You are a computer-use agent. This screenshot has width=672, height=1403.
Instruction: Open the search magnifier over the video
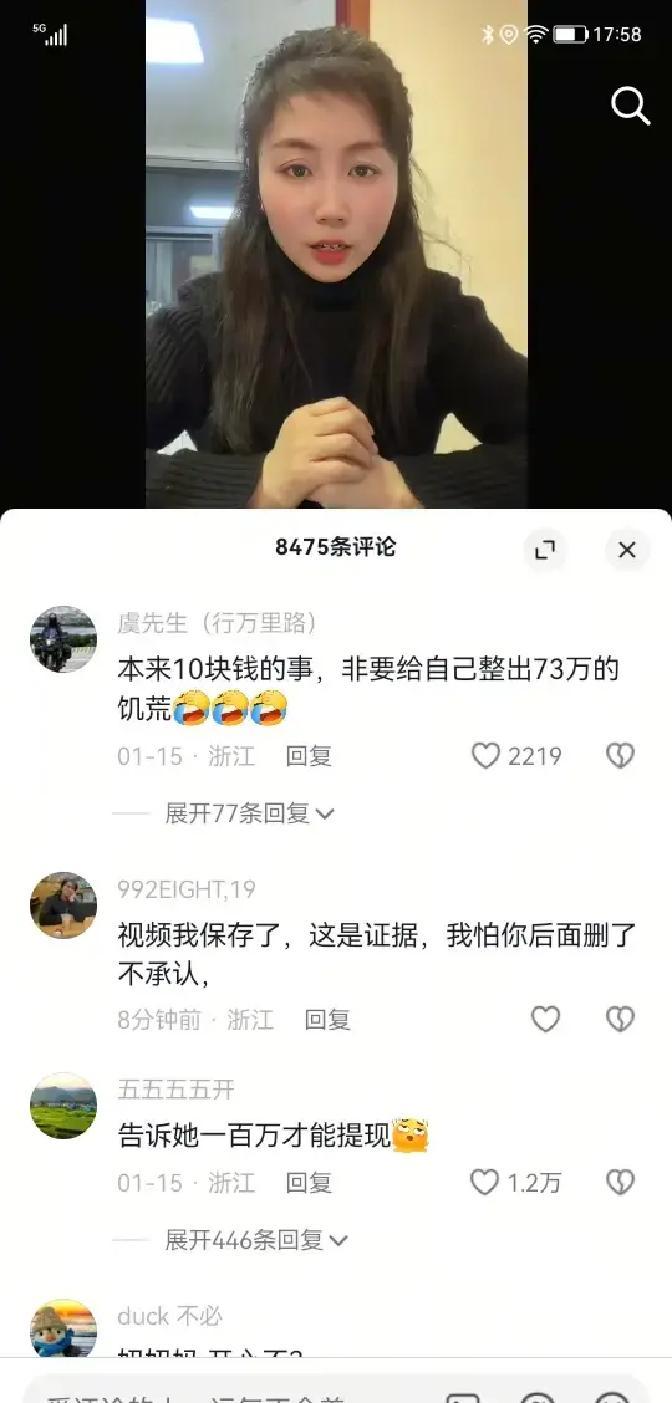point(630,105)
